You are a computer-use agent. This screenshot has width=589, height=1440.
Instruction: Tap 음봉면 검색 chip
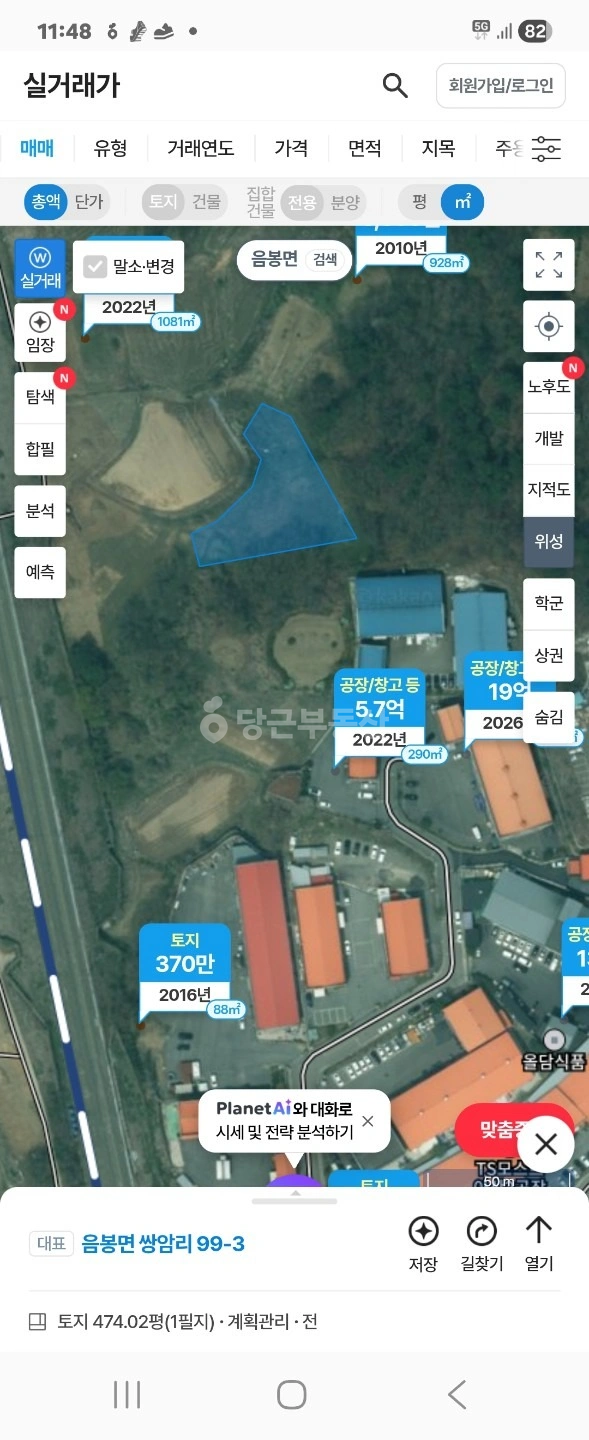click(x=294, y=260)
